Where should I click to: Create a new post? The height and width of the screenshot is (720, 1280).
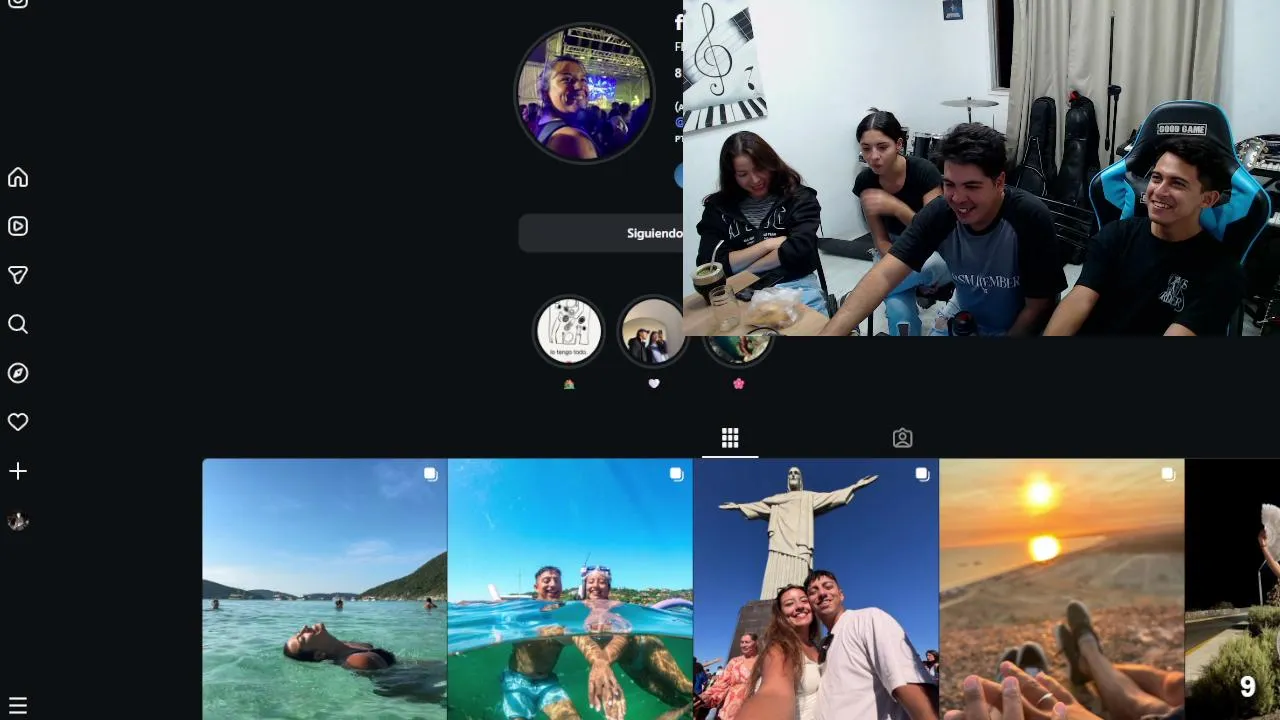tap(18, 471)
